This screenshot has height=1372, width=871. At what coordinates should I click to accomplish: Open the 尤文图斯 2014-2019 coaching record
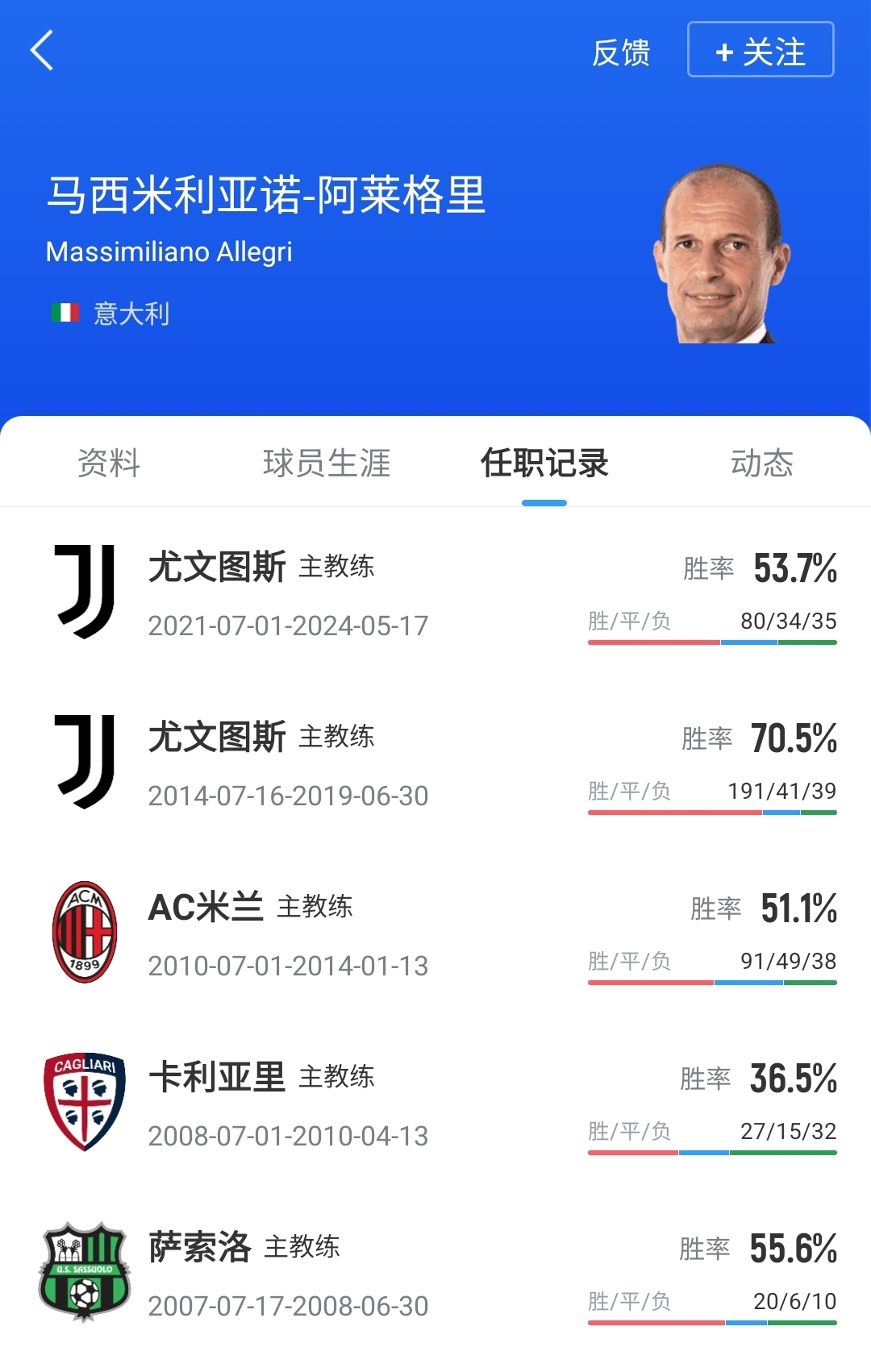tap(435, 763)
